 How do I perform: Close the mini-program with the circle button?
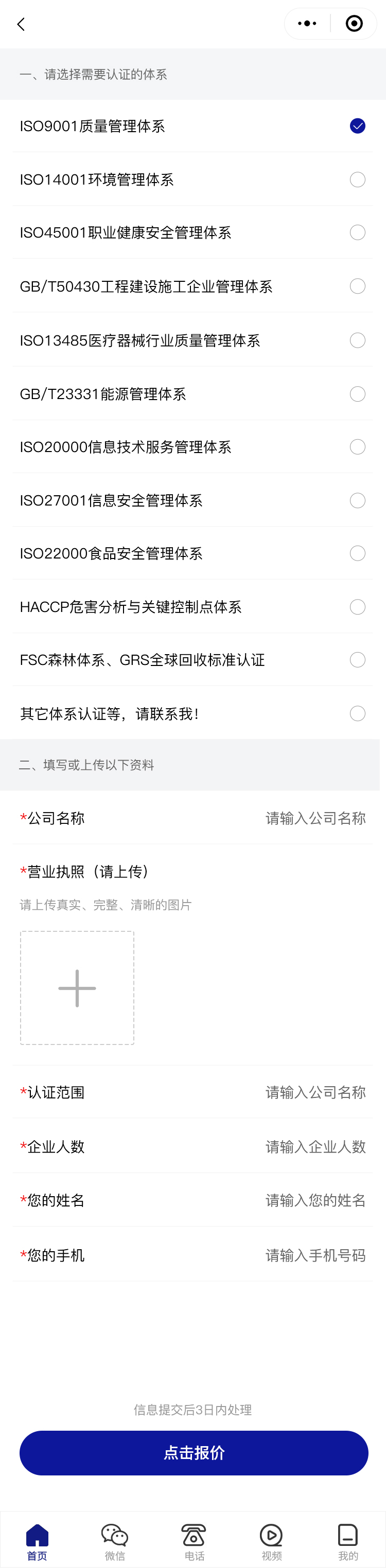click(x=354, y=24)
